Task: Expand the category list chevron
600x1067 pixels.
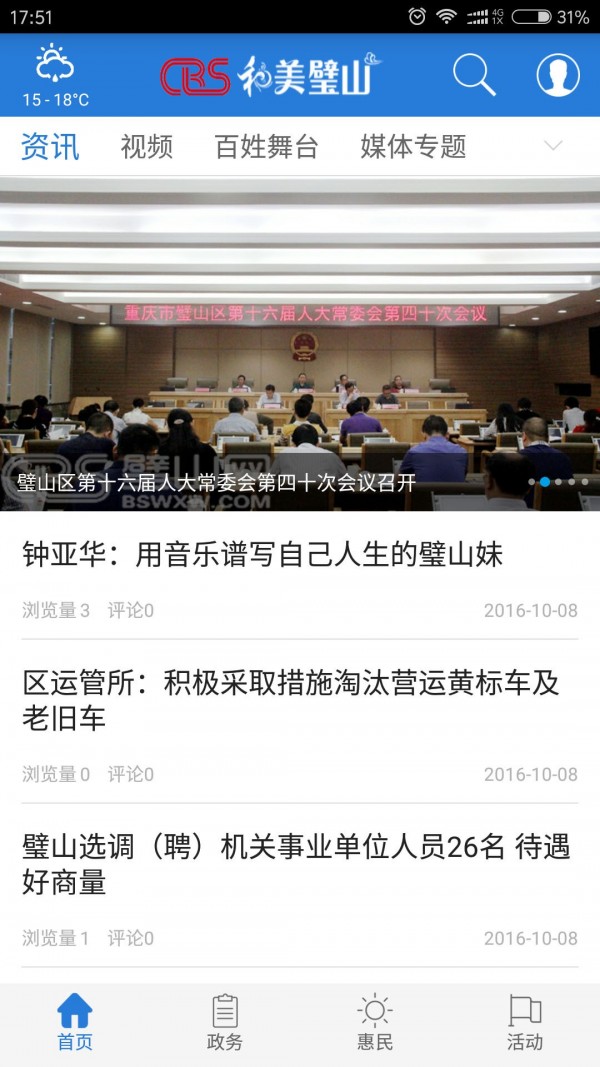Action: pos(553,146)
